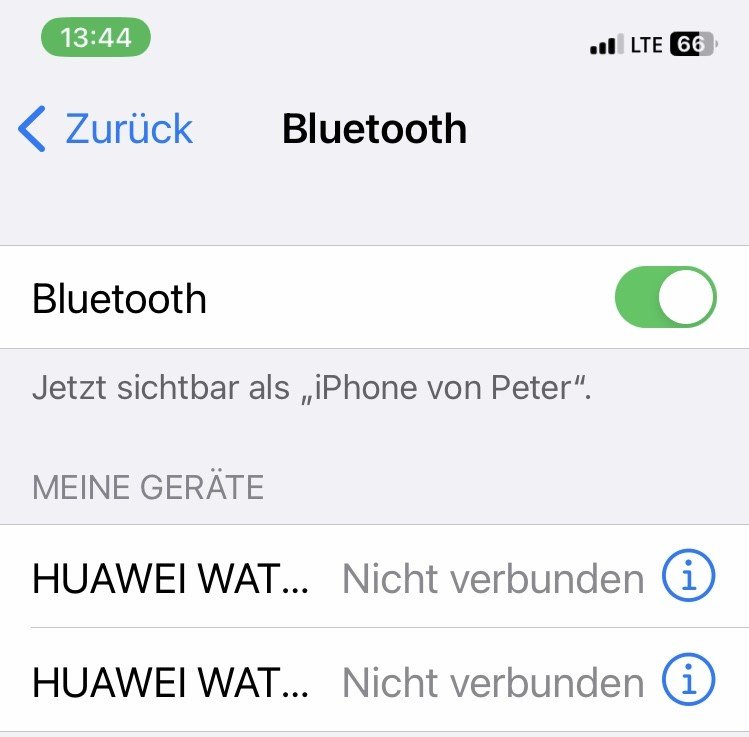Screen dimensions: 749x737
Task: Open info for the first HUAWEI WAT… device
Action: (689, 577)
